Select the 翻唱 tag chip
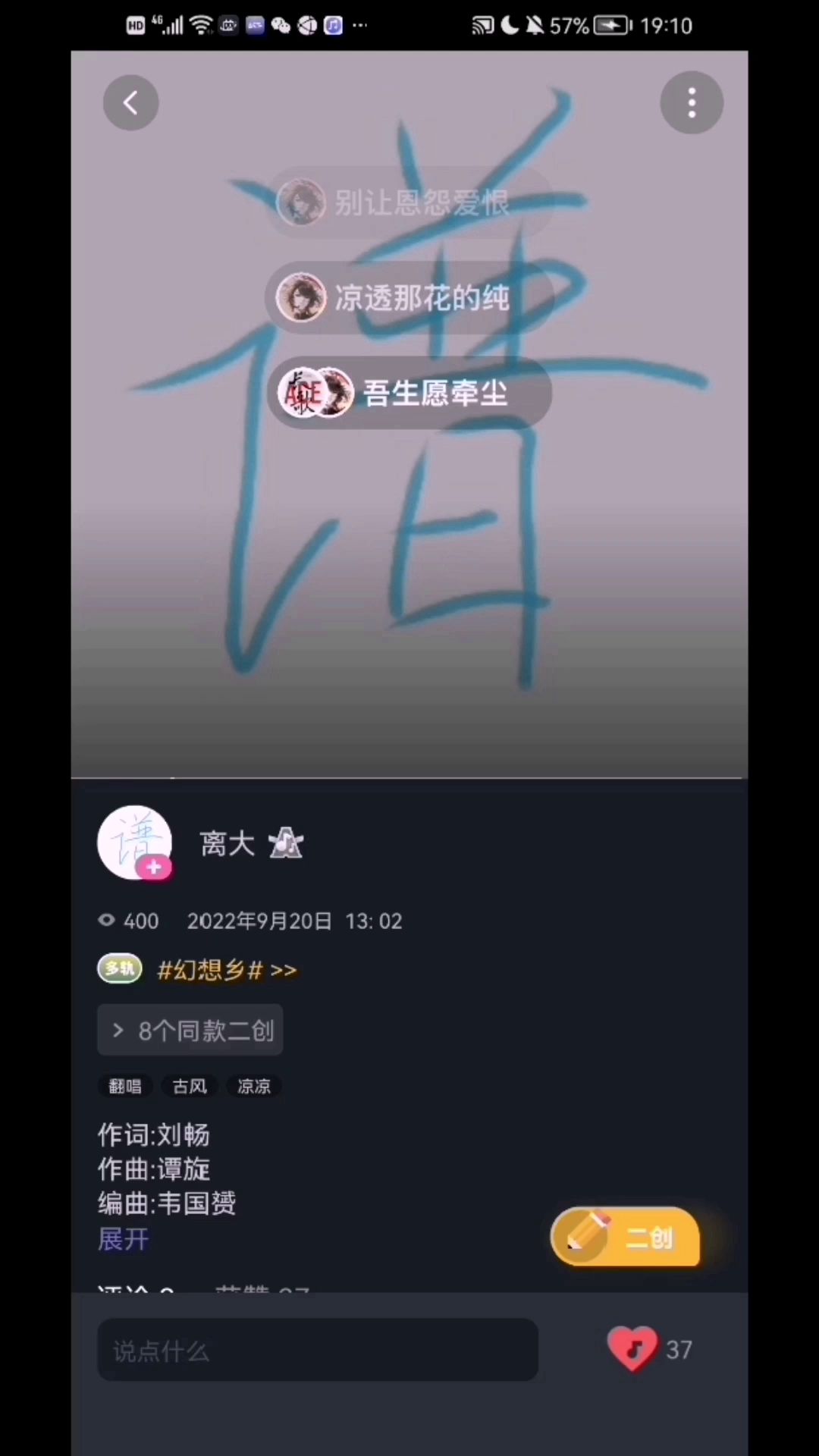Viewport: 819px width, 1456px height. [125, 1087]
